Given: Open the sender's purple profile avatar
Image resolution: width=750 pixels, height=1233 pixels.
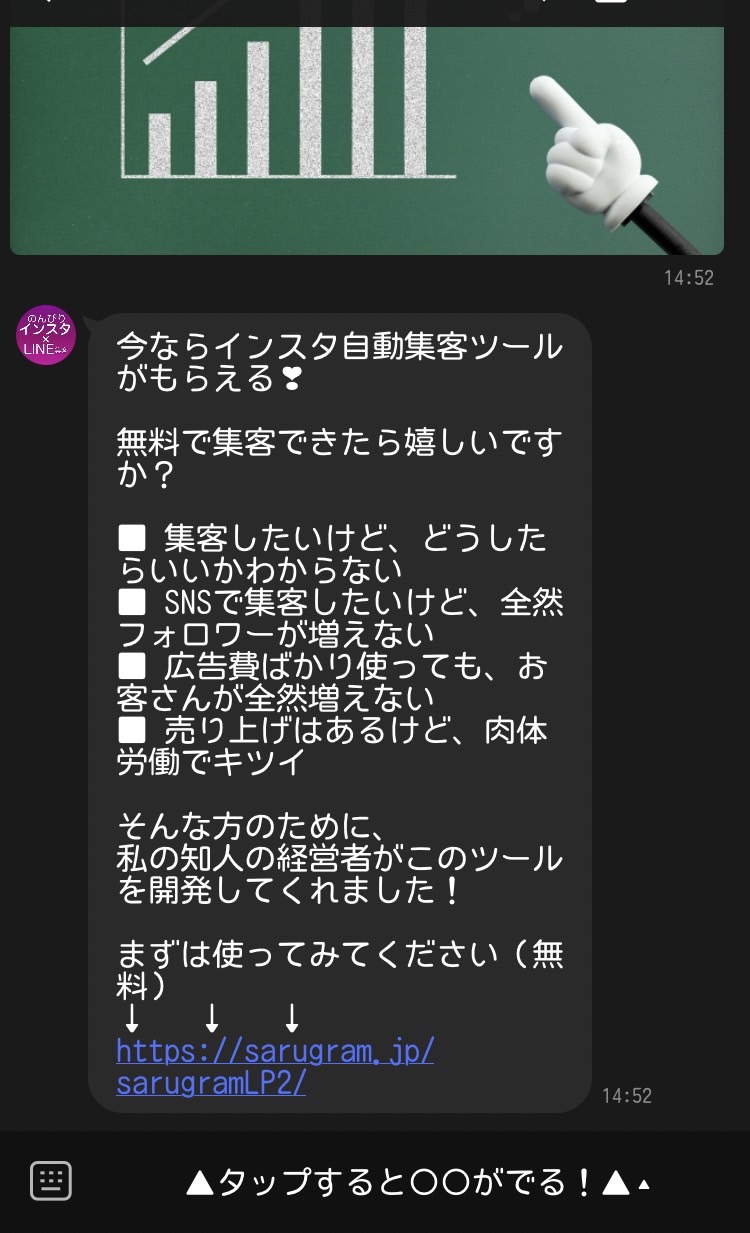Looking at the screenshot, I should click(x=46, y=335).
